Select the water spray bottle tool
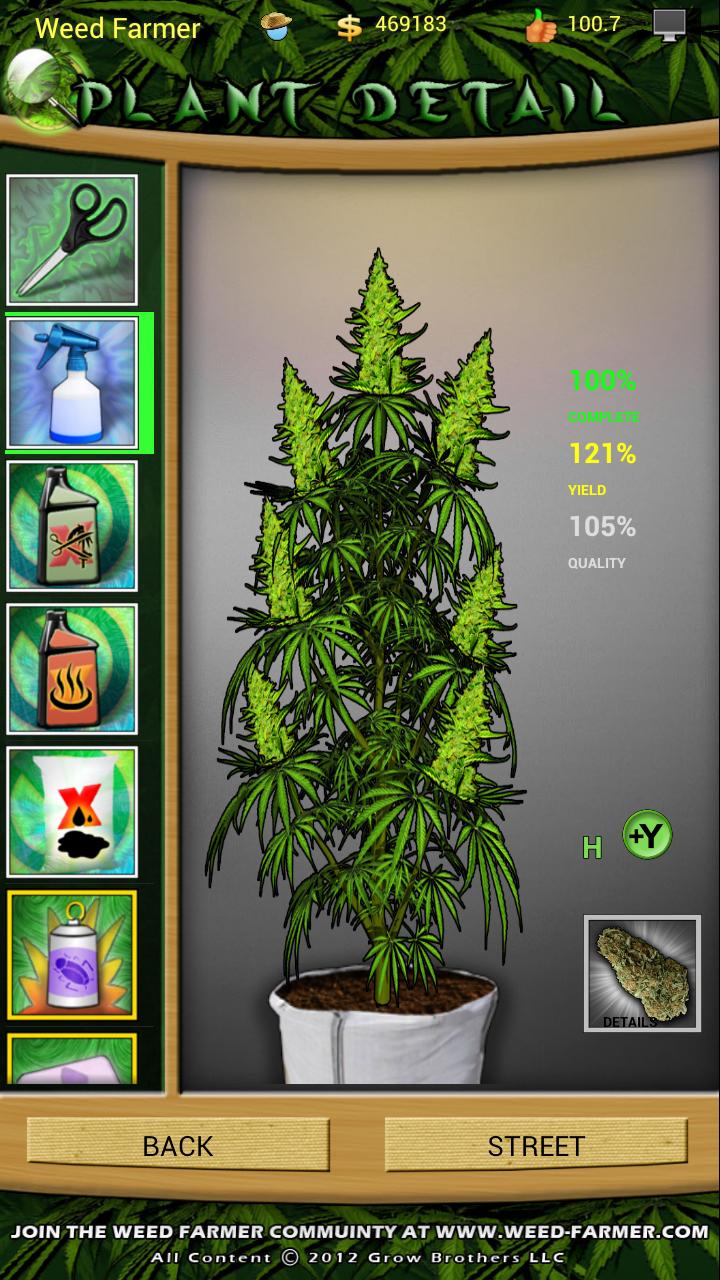Screen dimensions: 720x1280 coord(72,383)
